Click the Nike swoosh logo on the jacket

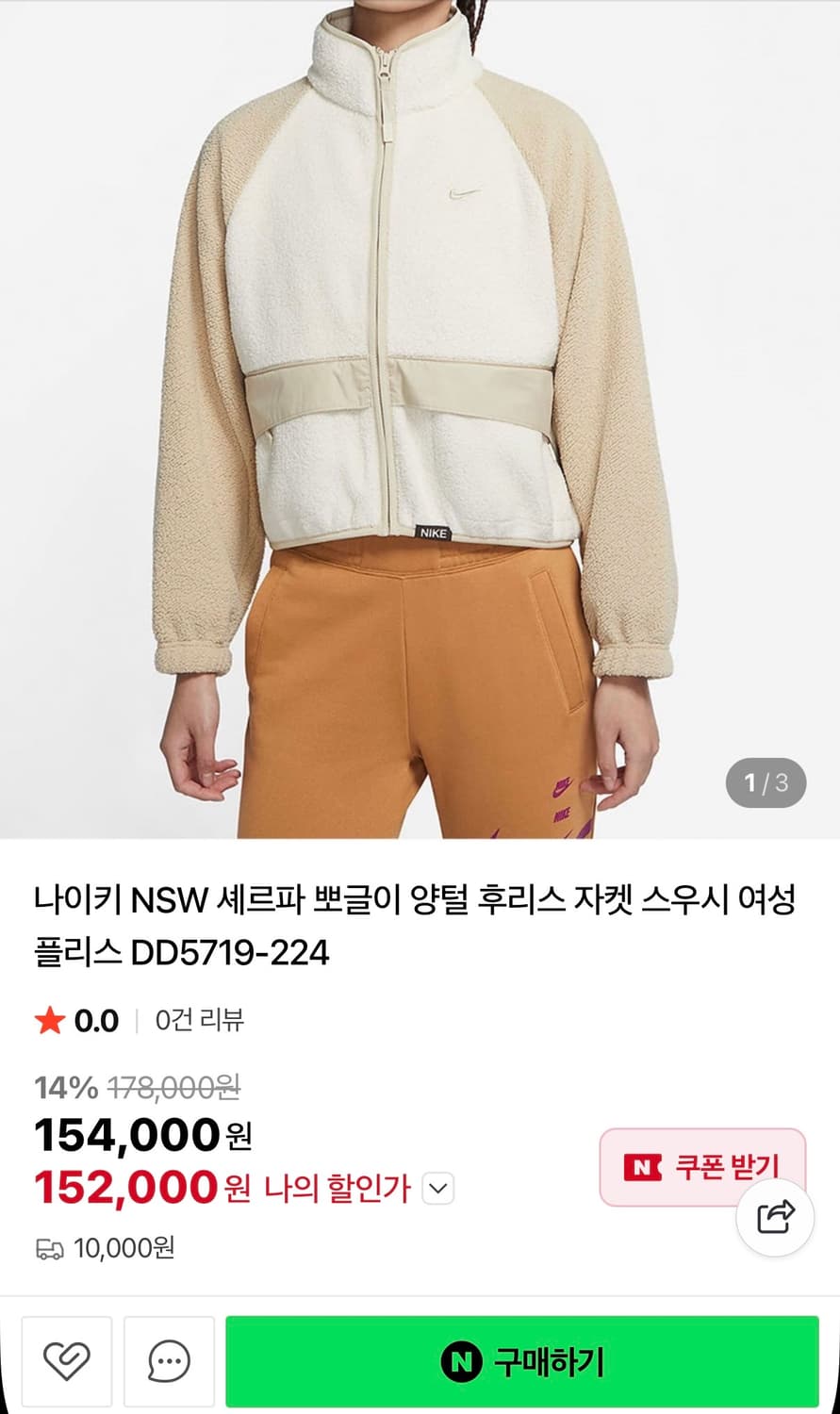coord(460,191)
